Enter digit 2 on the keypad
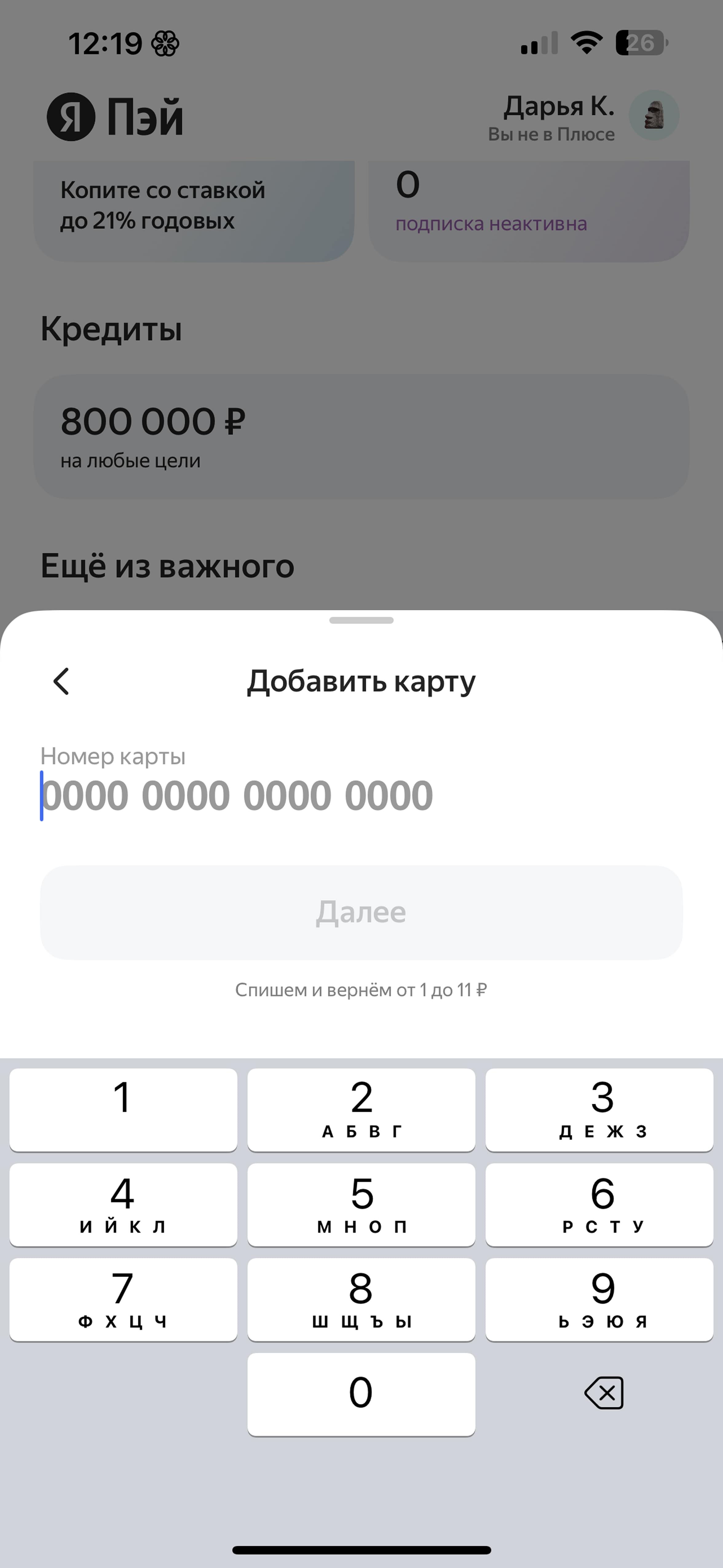The height and width of the screenshot is (1568, 723). [361, 1109]
